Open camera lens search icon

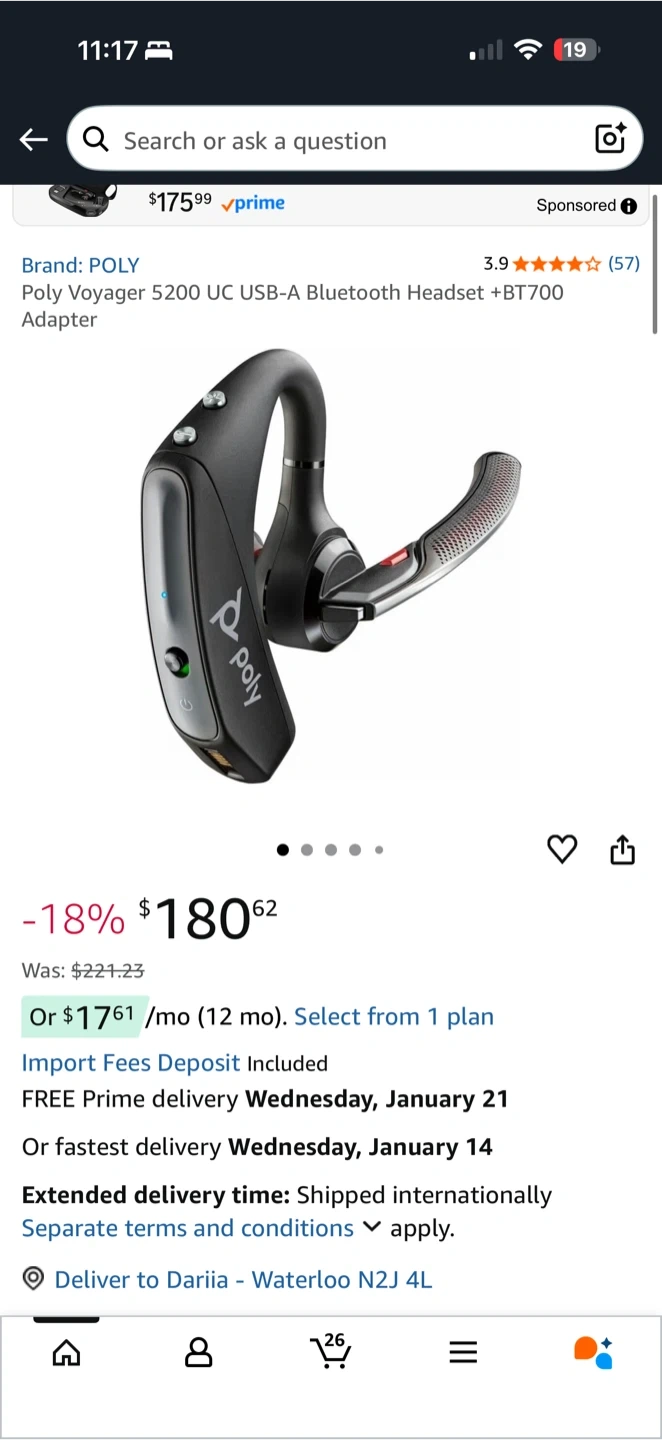[x=610, y=139]
